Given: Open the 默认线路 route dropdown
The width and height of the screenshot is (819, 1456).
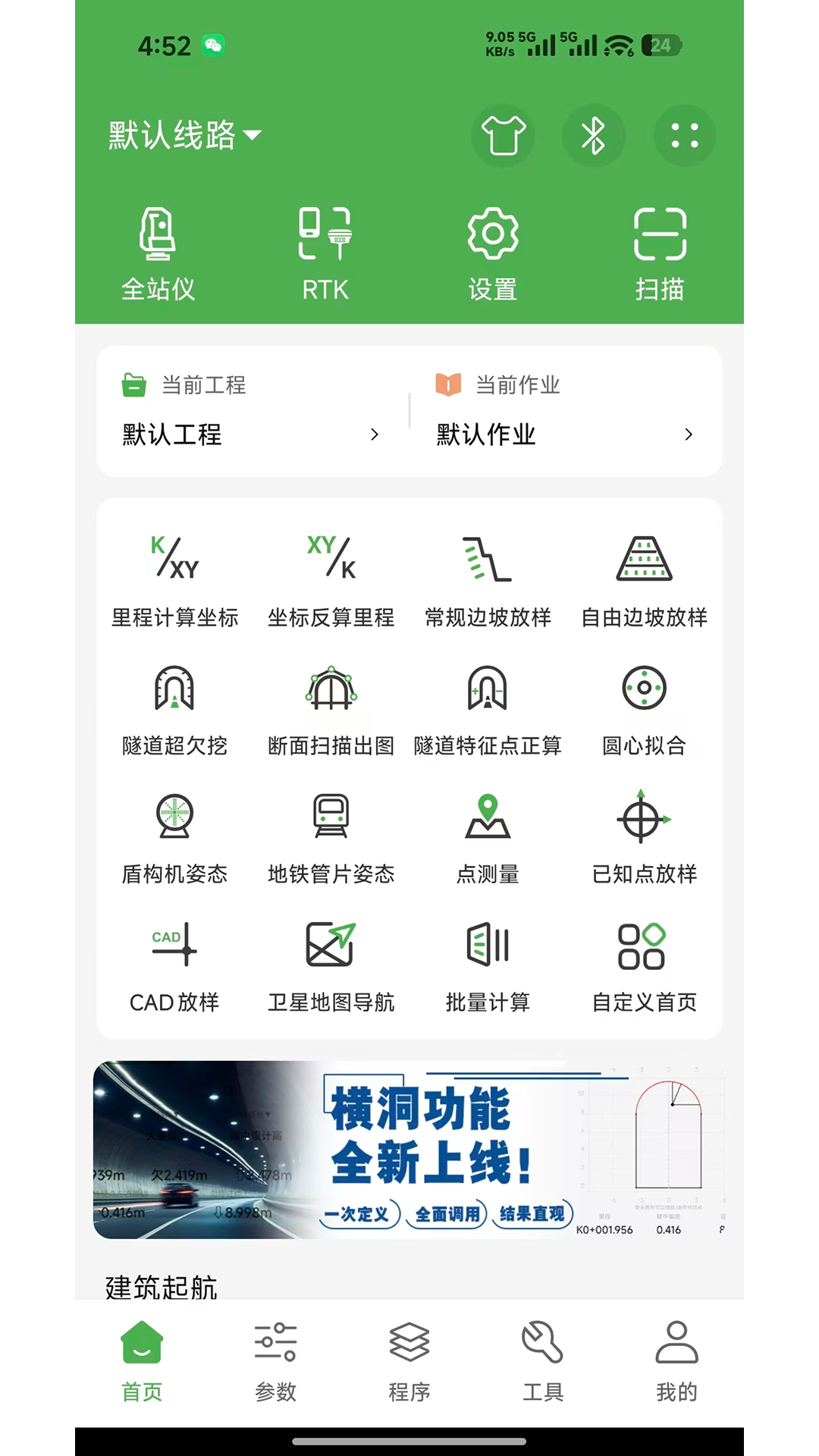Looking at the screenshot, I should point(185,136).
